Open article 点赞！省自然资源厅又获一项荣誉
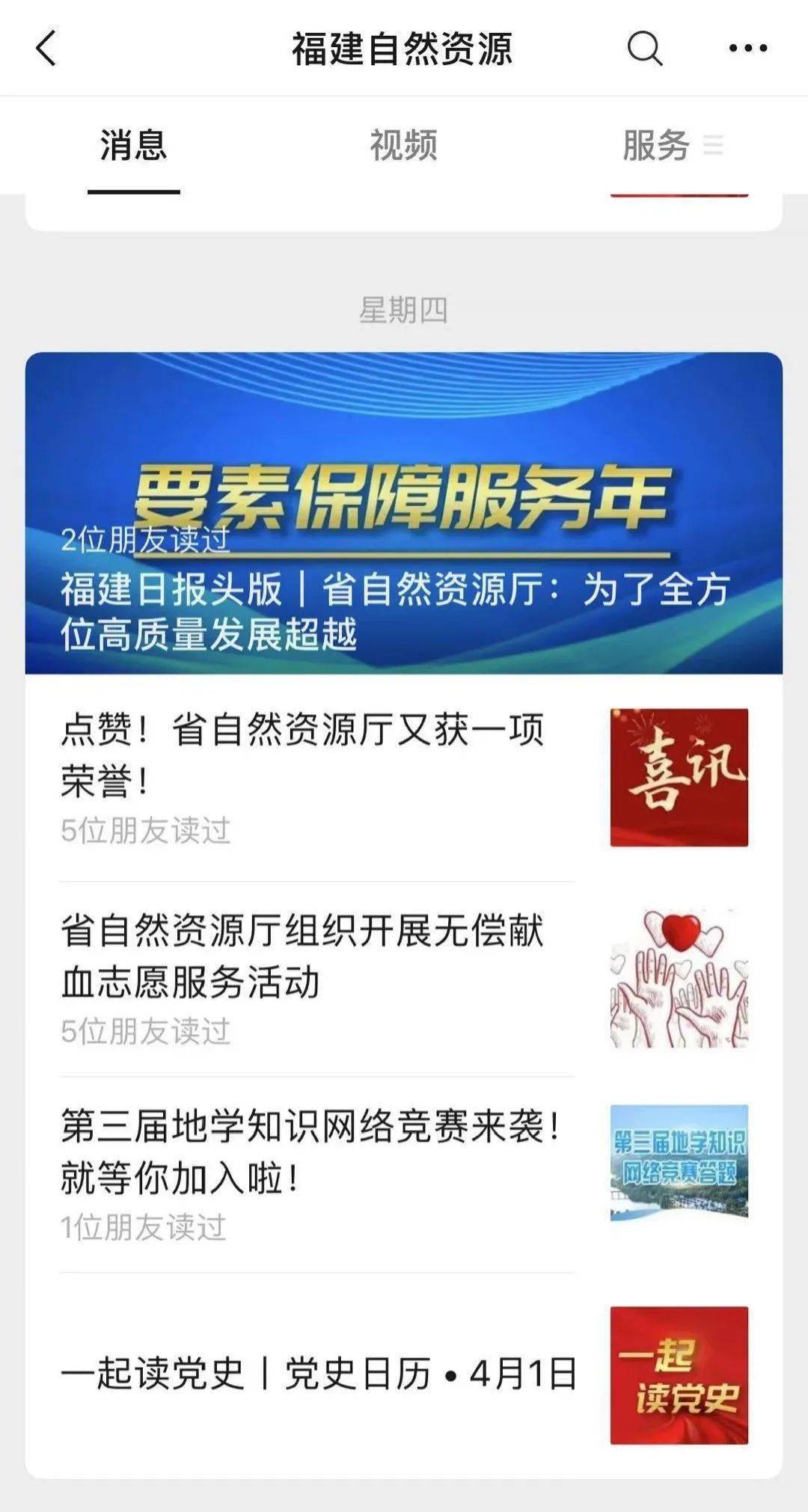Viewport: 808px width, 1512px height. pyautogui.click(x=404, y=778)
